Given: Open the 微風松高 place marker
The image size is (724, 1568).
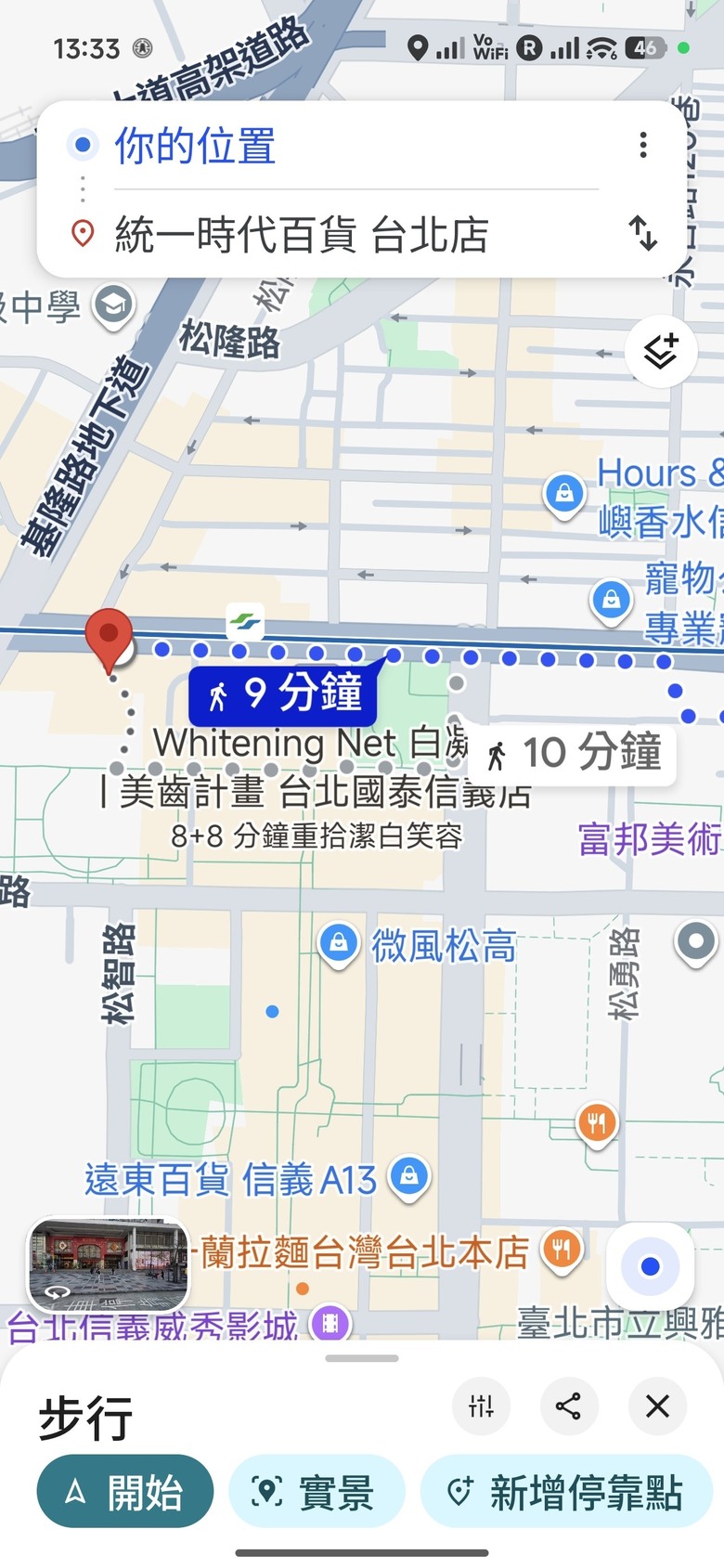Looking at the screenshot, I should [x=339, y=945].
